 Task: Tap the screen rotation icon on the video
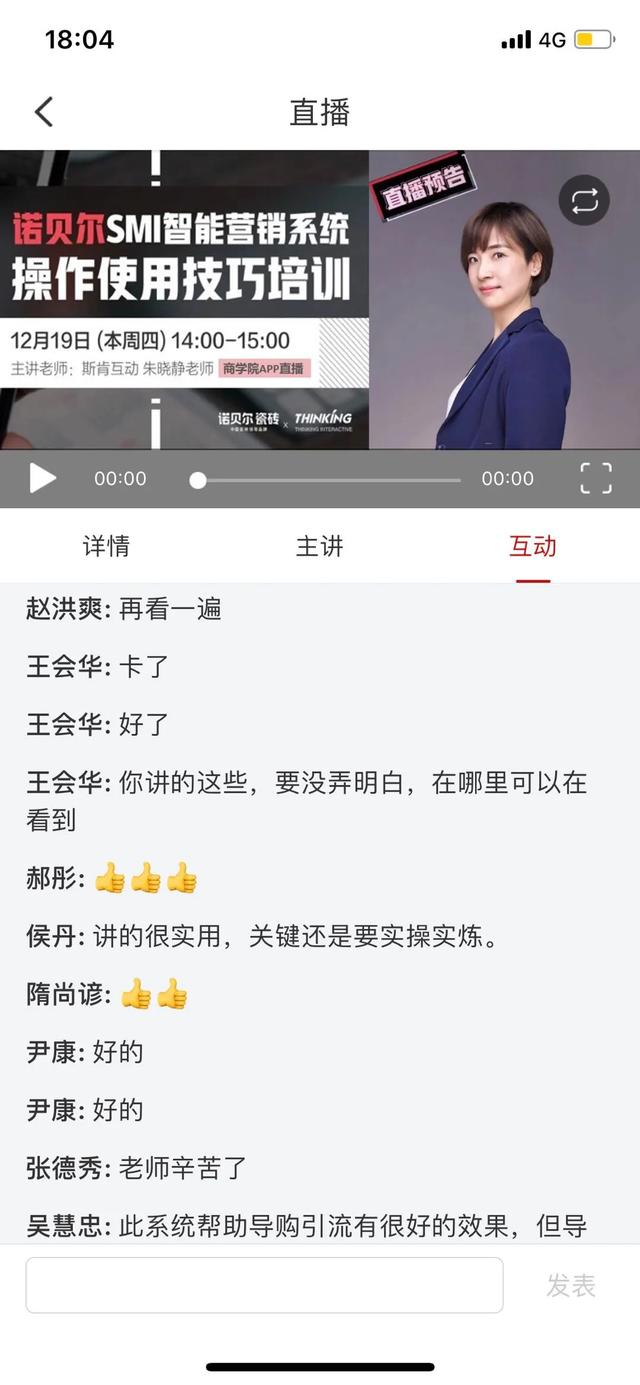point(584,201)
